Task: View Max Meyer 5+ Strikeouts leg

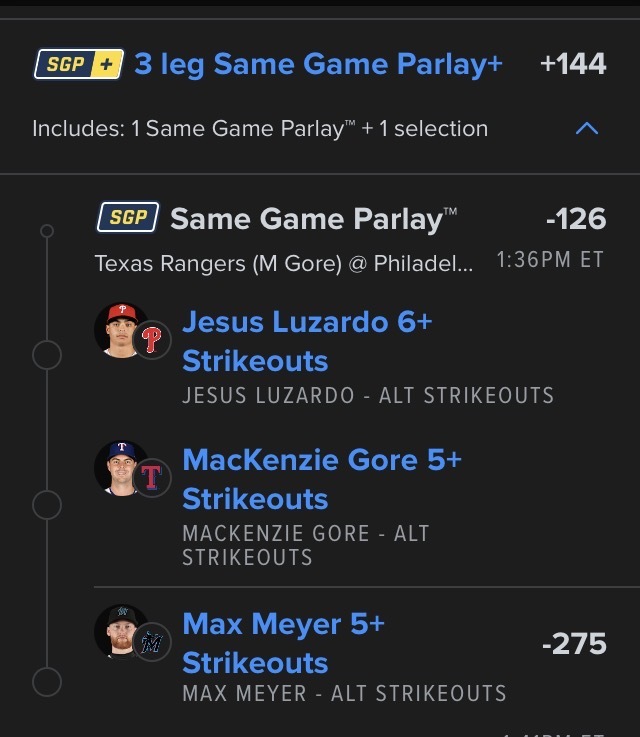Action: [x=283, y=643]
